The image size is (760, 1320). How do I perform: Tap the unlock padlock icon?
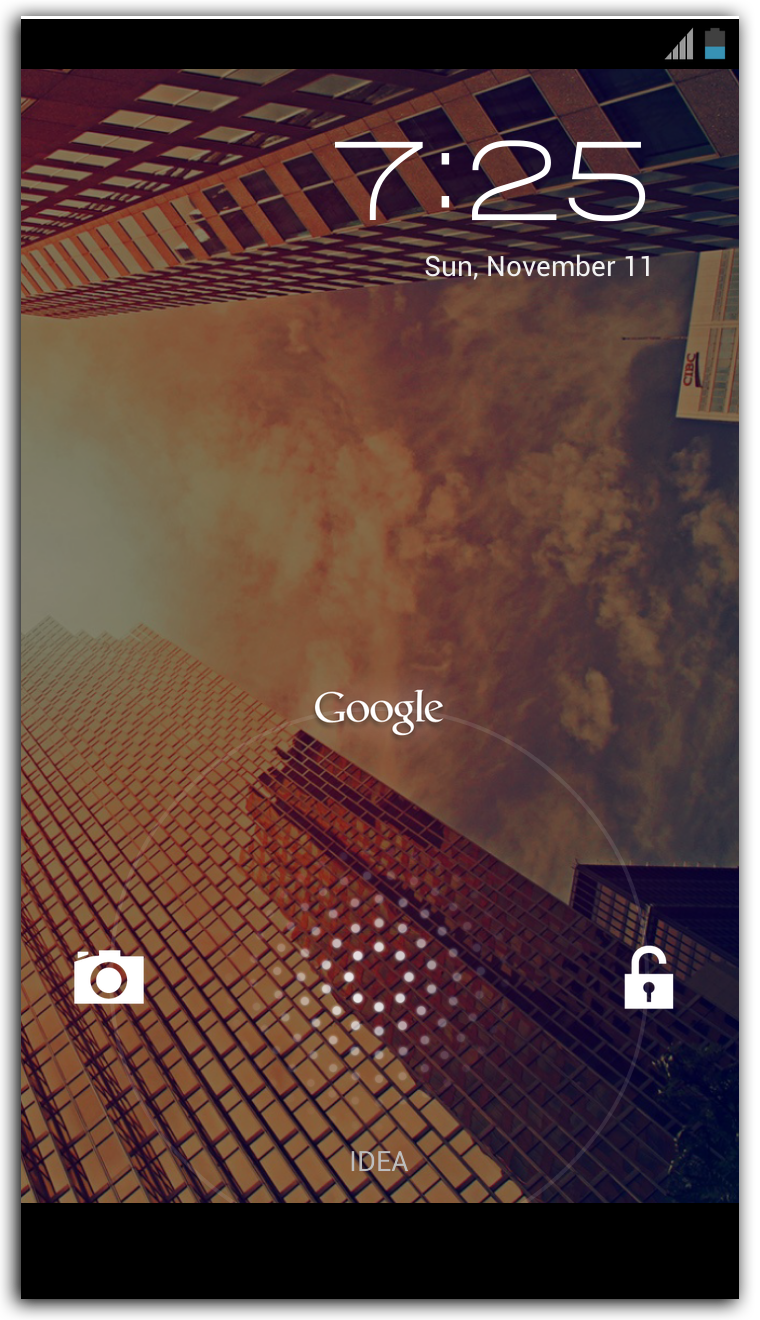649,977
